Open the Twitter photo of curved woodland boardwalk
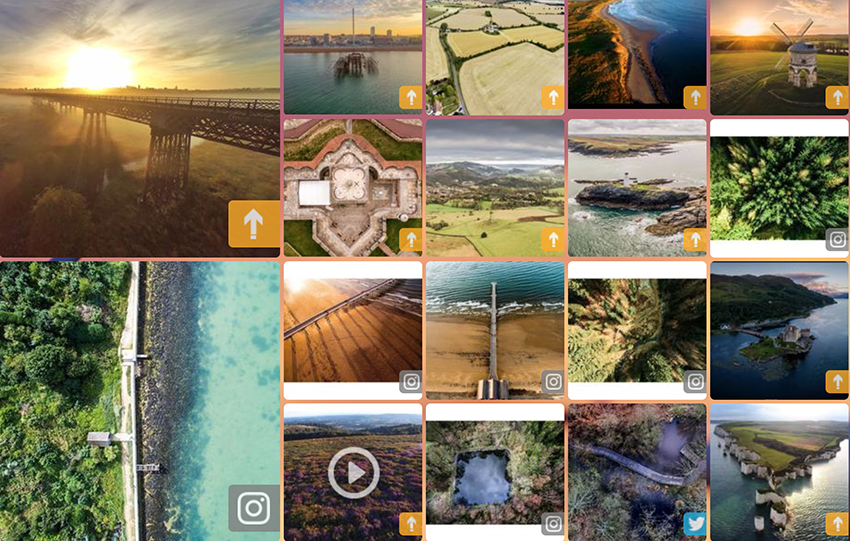This screenshot has width=850, height=541. (x=637, y=470)
